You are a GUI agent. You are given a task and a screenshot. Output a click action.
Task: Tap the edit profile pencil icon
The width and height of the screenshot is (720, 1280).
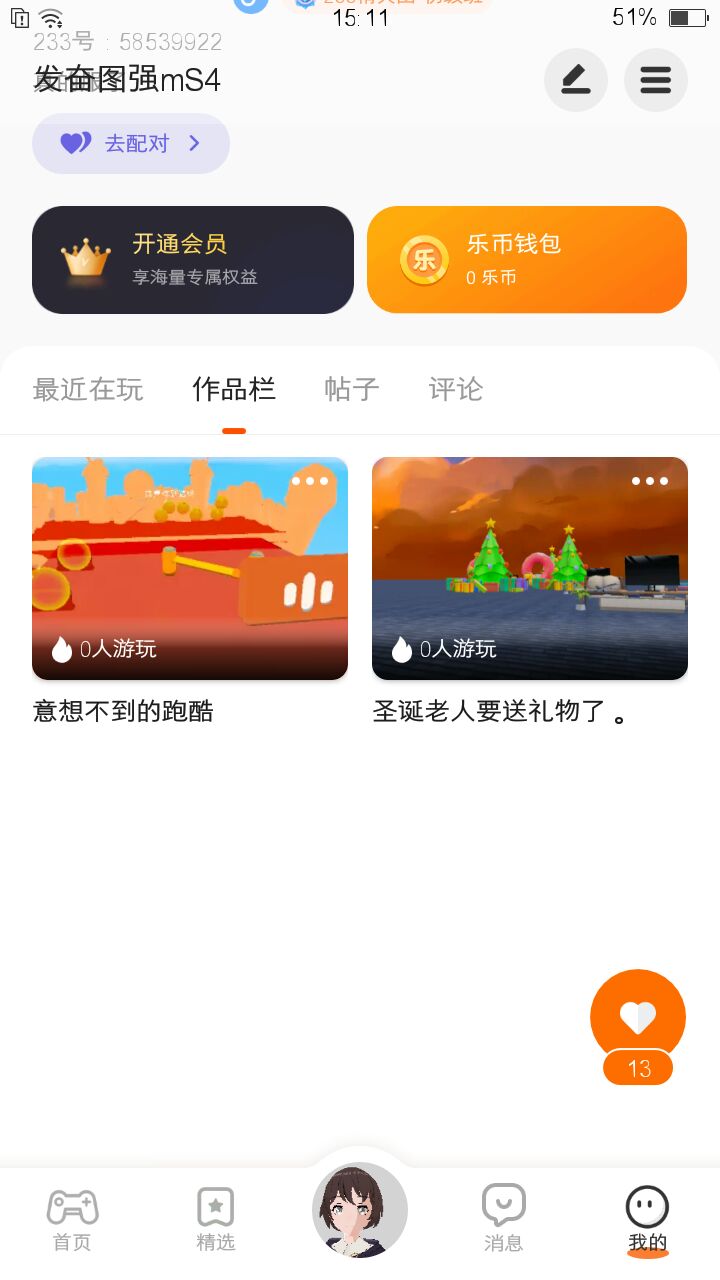pos(576,80)
